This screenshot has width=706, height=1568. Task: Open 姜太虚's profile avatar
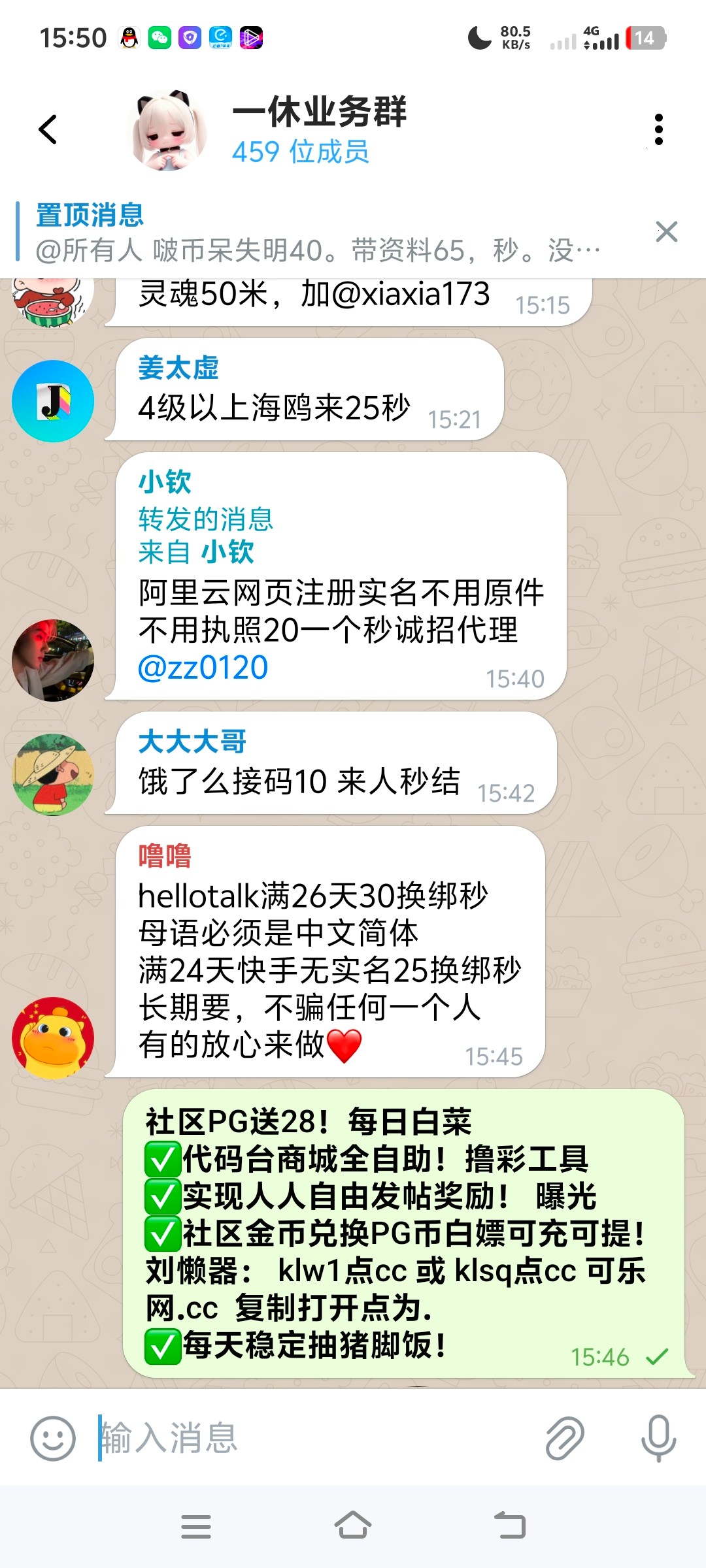point(53,400)
